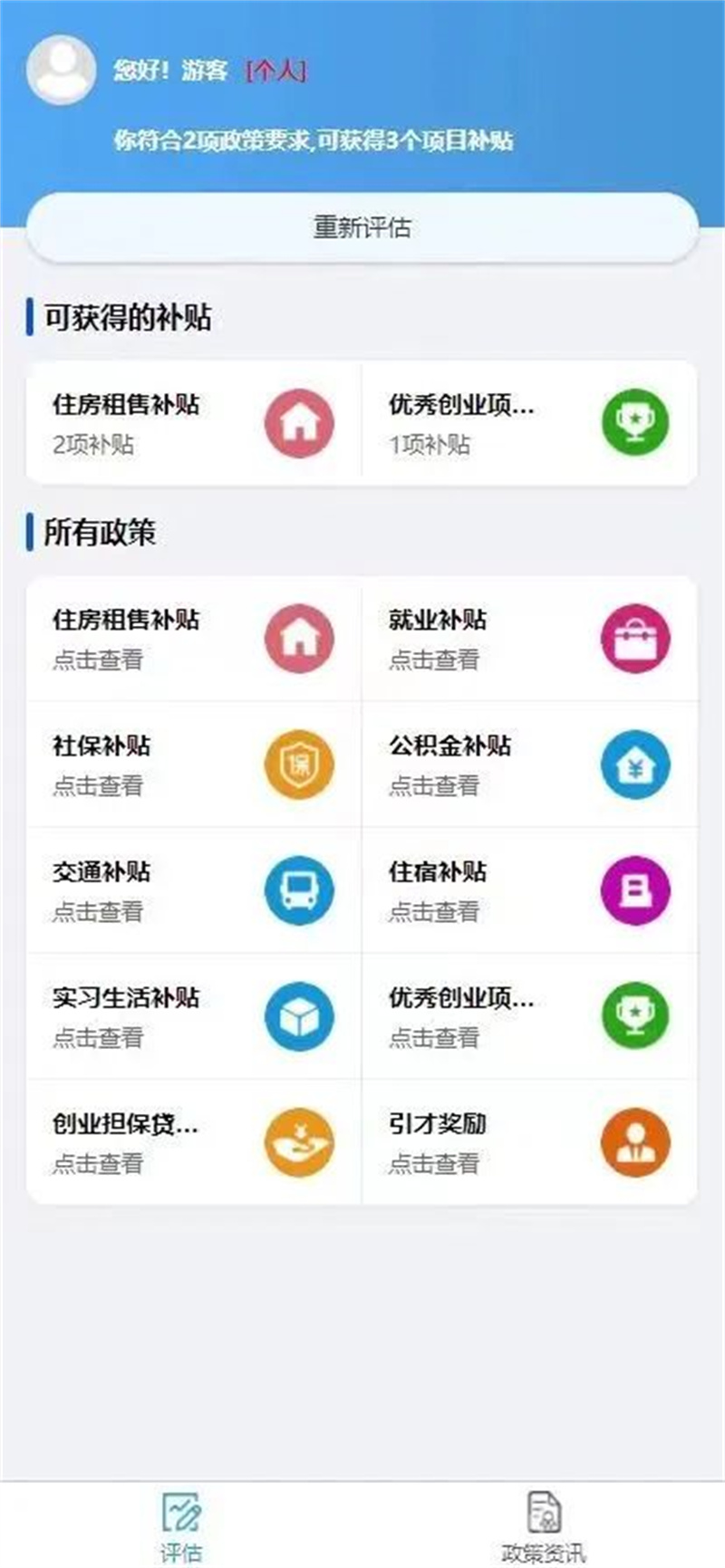Open 住房租售补贴 card with 2项补贴
725x1568 pixels.
point(193,423)
